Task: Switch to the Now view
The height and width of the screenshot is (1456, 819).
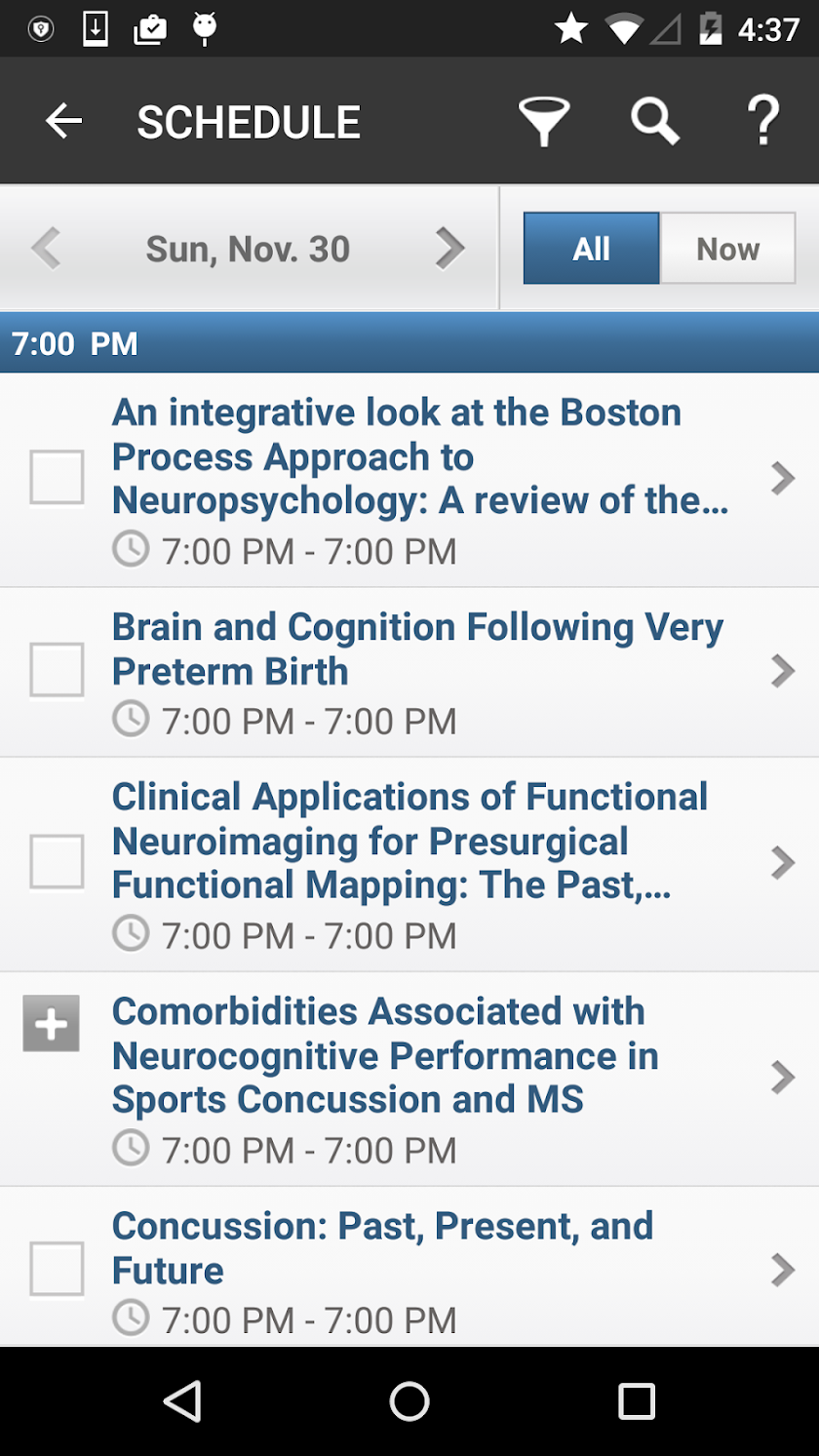Action: pyautogui.click(x=727, y=249)
